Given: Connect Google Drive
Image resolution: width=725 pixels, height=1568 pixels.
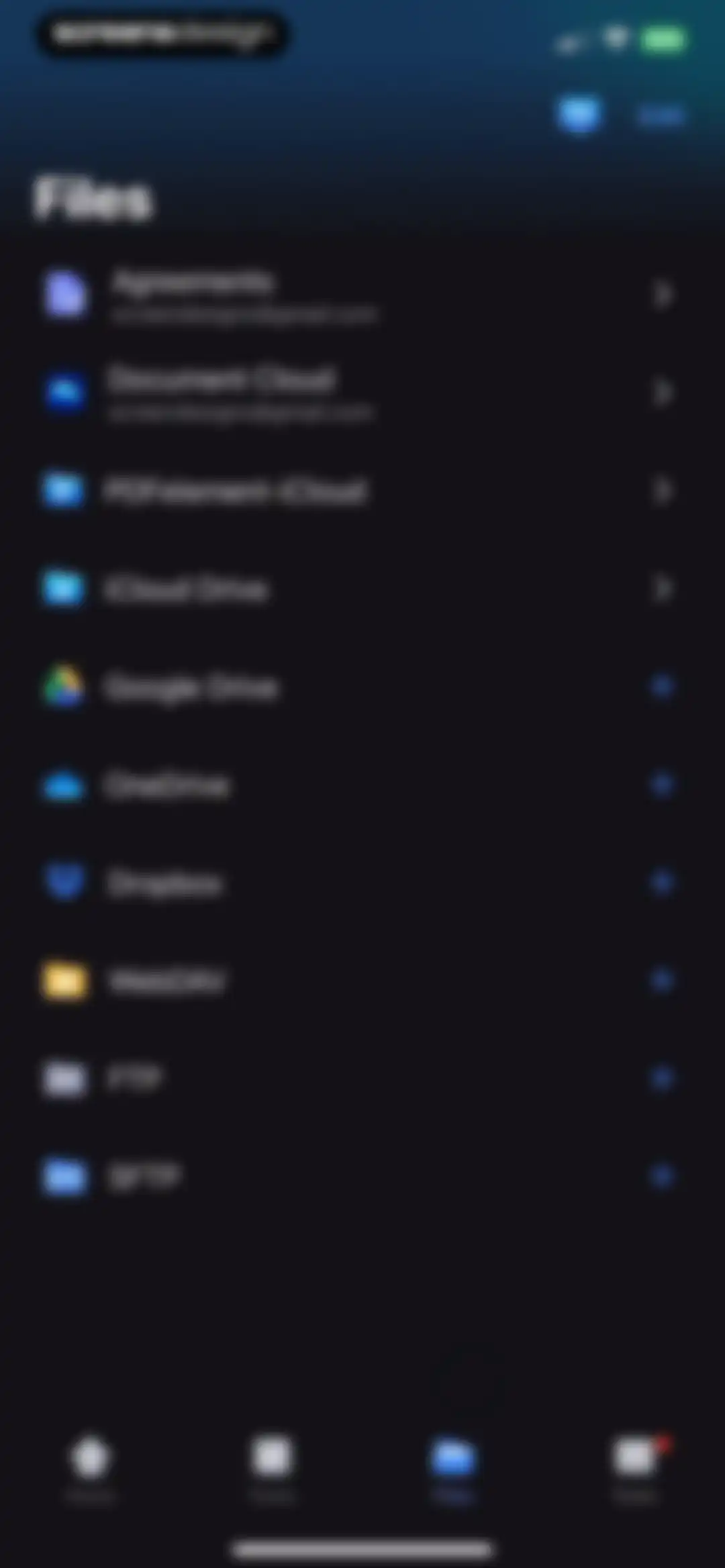Looking at the screenshot, I should (362, 687).
